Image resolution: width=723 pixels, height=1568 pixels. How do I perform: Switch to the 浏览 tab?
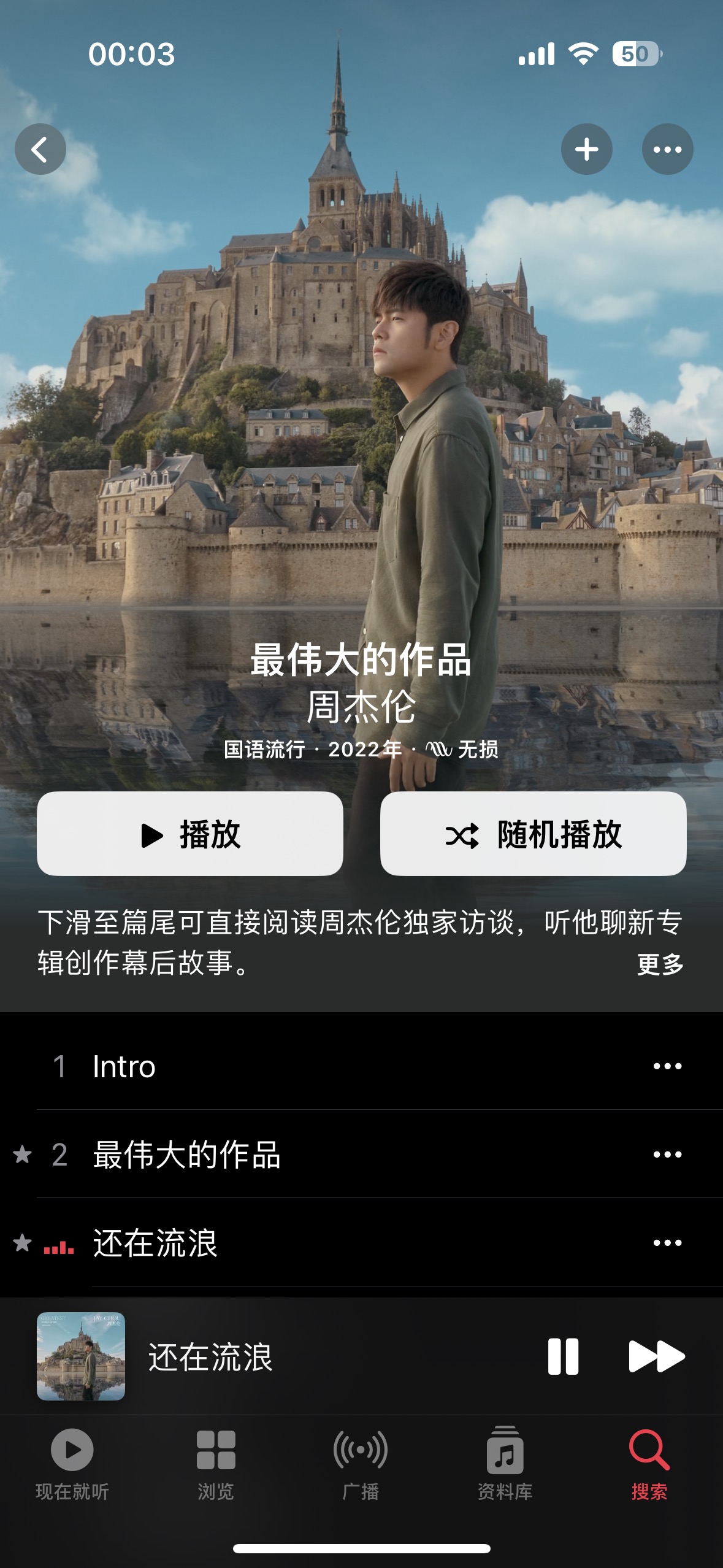216,1464
